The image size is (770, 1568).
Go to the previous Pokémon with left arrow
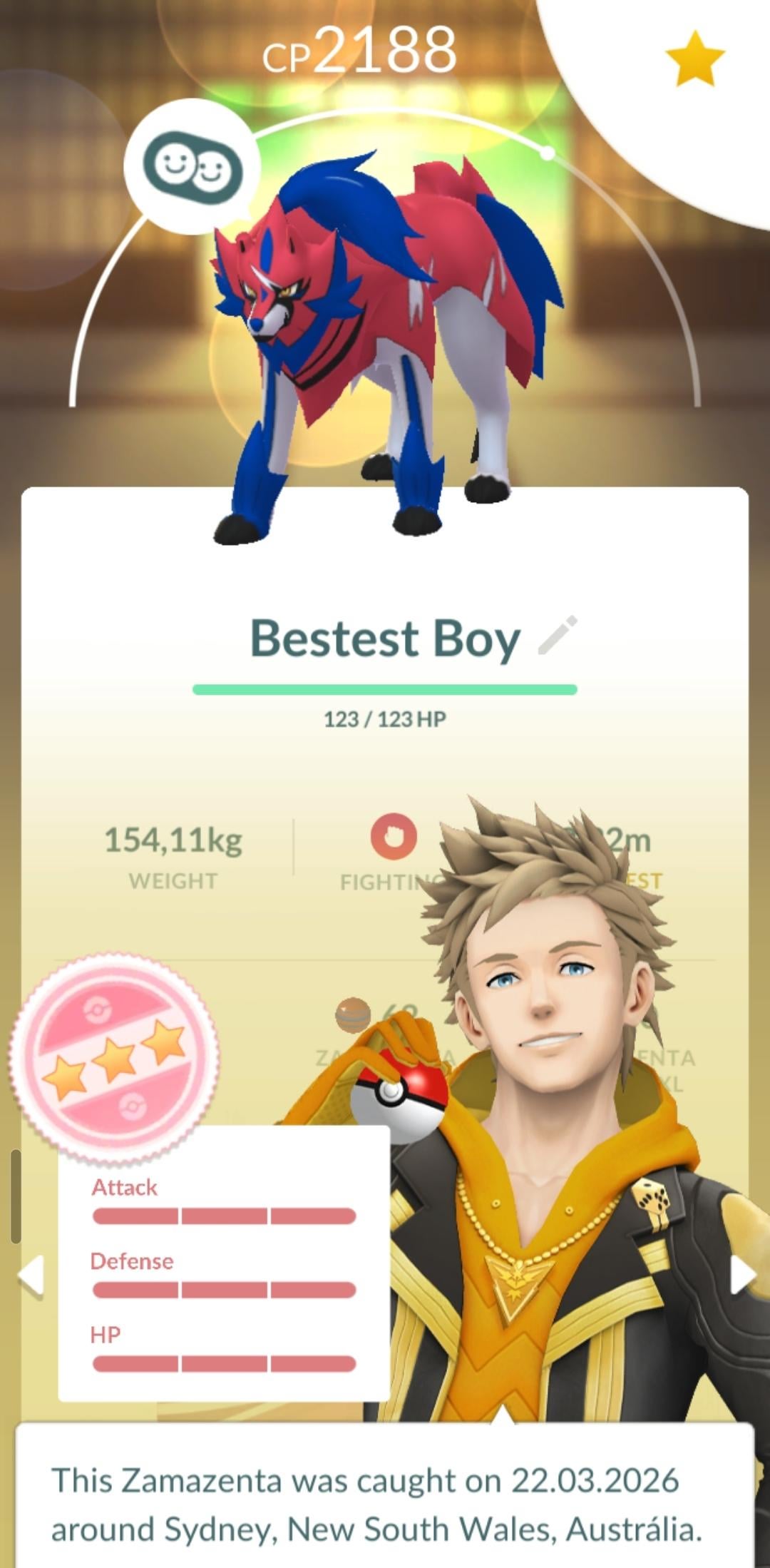click(x=31, y=1274)
